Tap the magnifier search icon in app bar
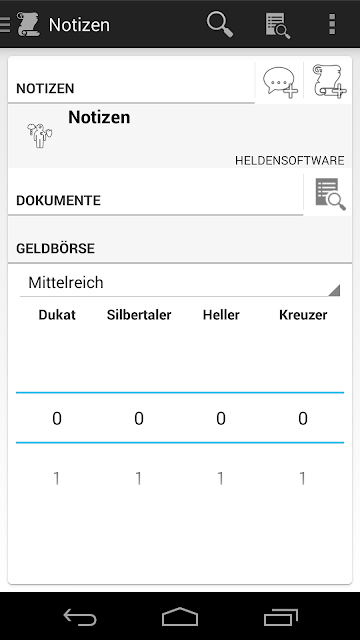Viewport: 360px width, 640px height. [220, 24]
